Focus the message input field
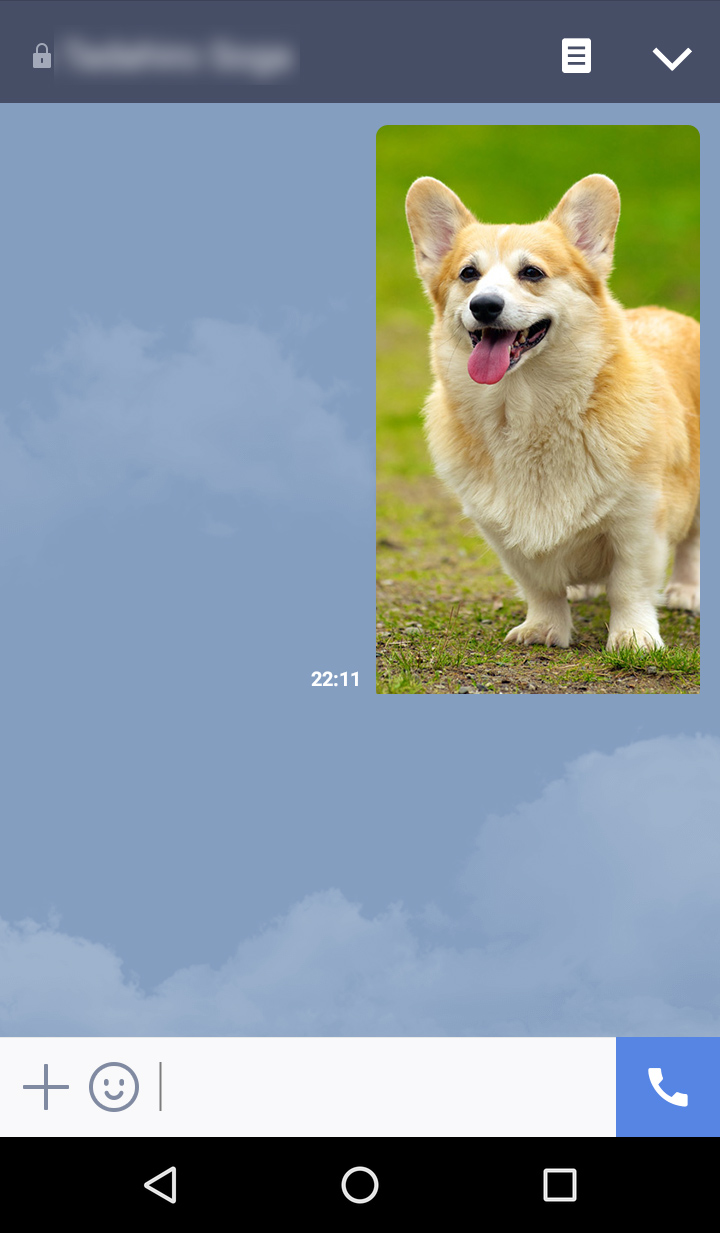Viewport: 720px width, 1233px height. click(x=385, y=1087)
